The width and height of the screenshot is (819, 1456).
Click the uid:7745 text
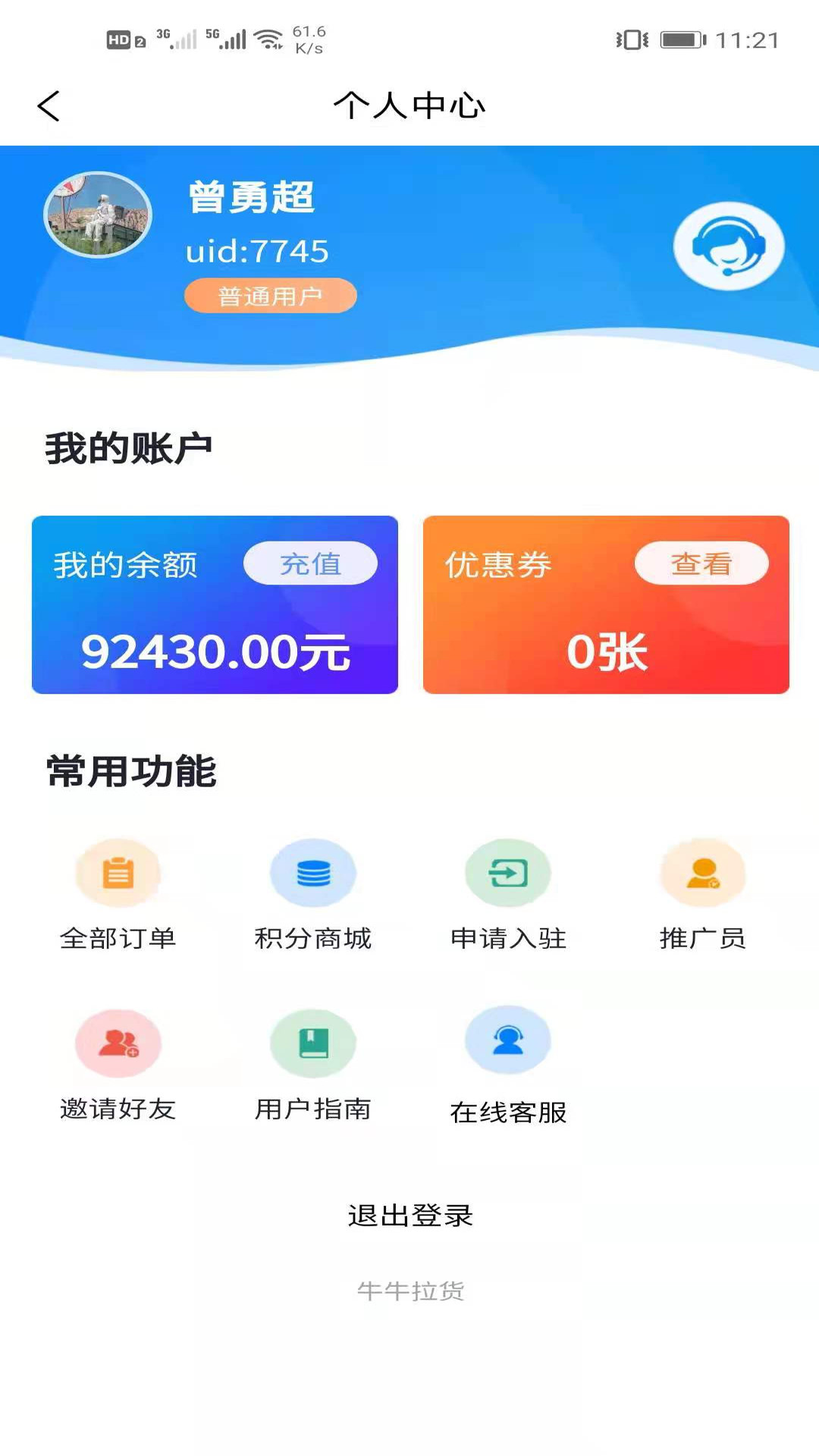(256, 251)
